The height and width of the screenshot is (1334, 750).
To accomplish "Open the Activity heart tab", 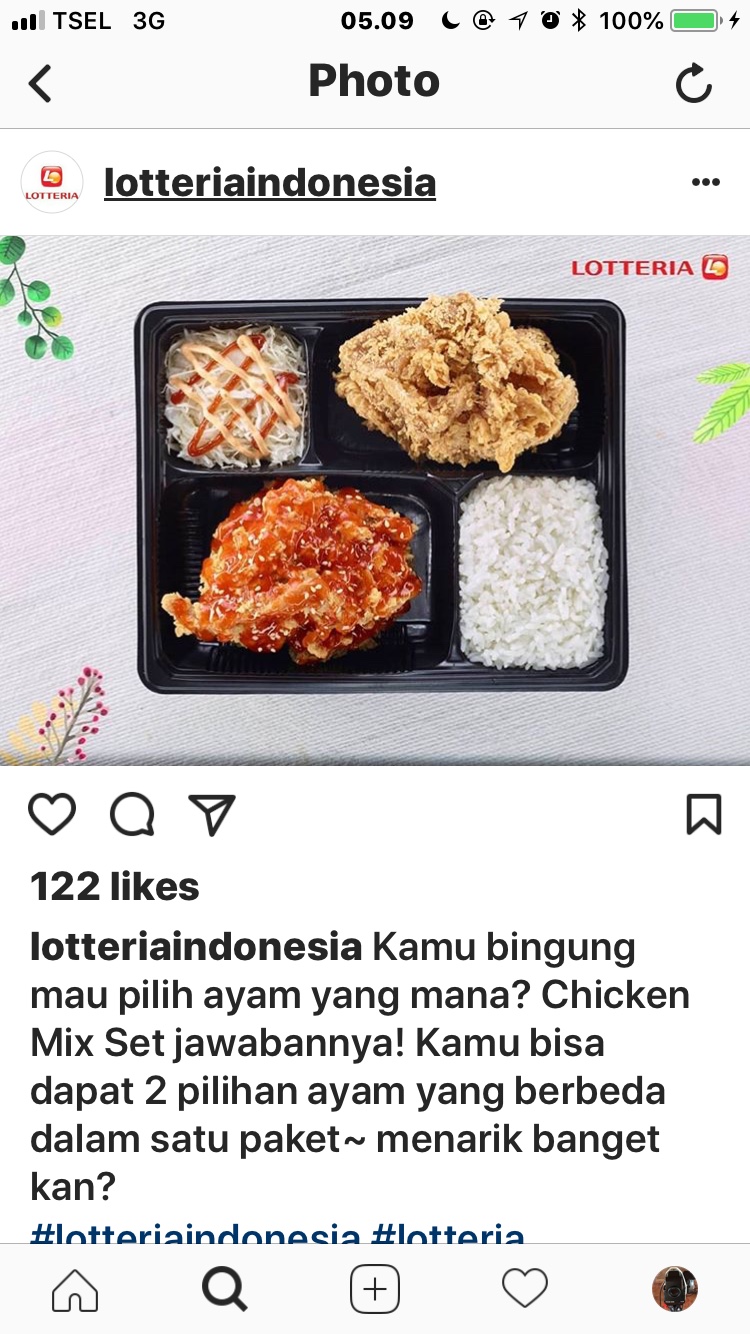I will click(525, 1289).
